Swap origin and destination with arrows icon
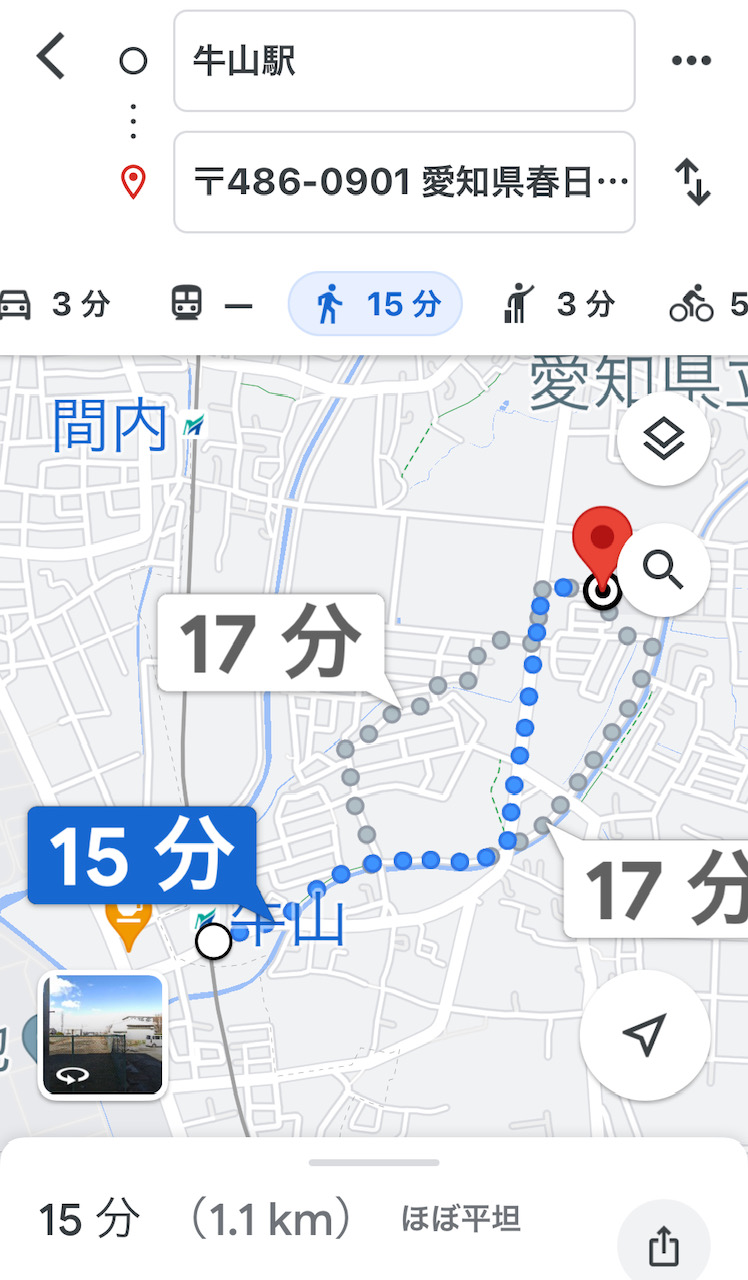This screenshot has width=748, height=1280. point(691,183)
